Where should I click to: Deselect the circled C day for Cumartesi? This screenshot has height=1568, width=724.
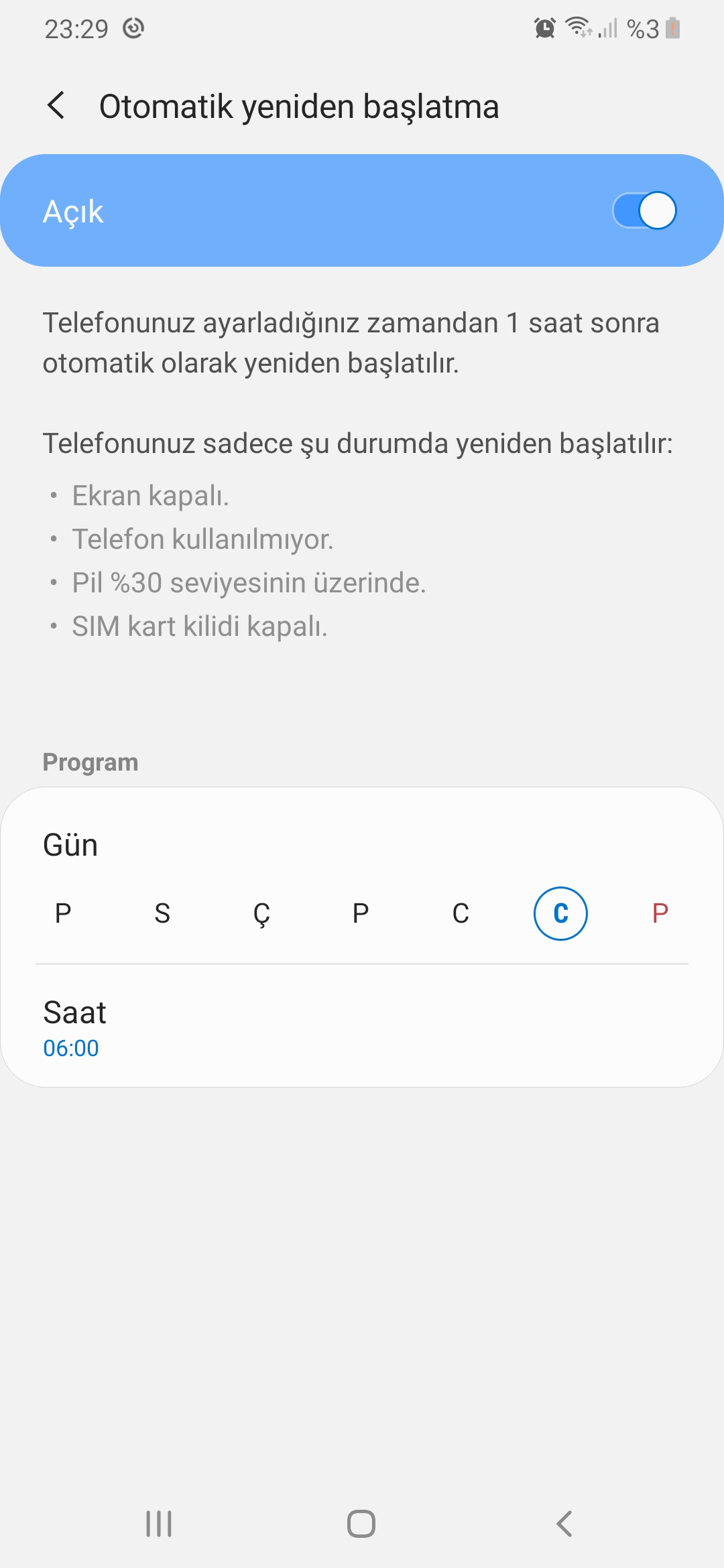point(560,913)
